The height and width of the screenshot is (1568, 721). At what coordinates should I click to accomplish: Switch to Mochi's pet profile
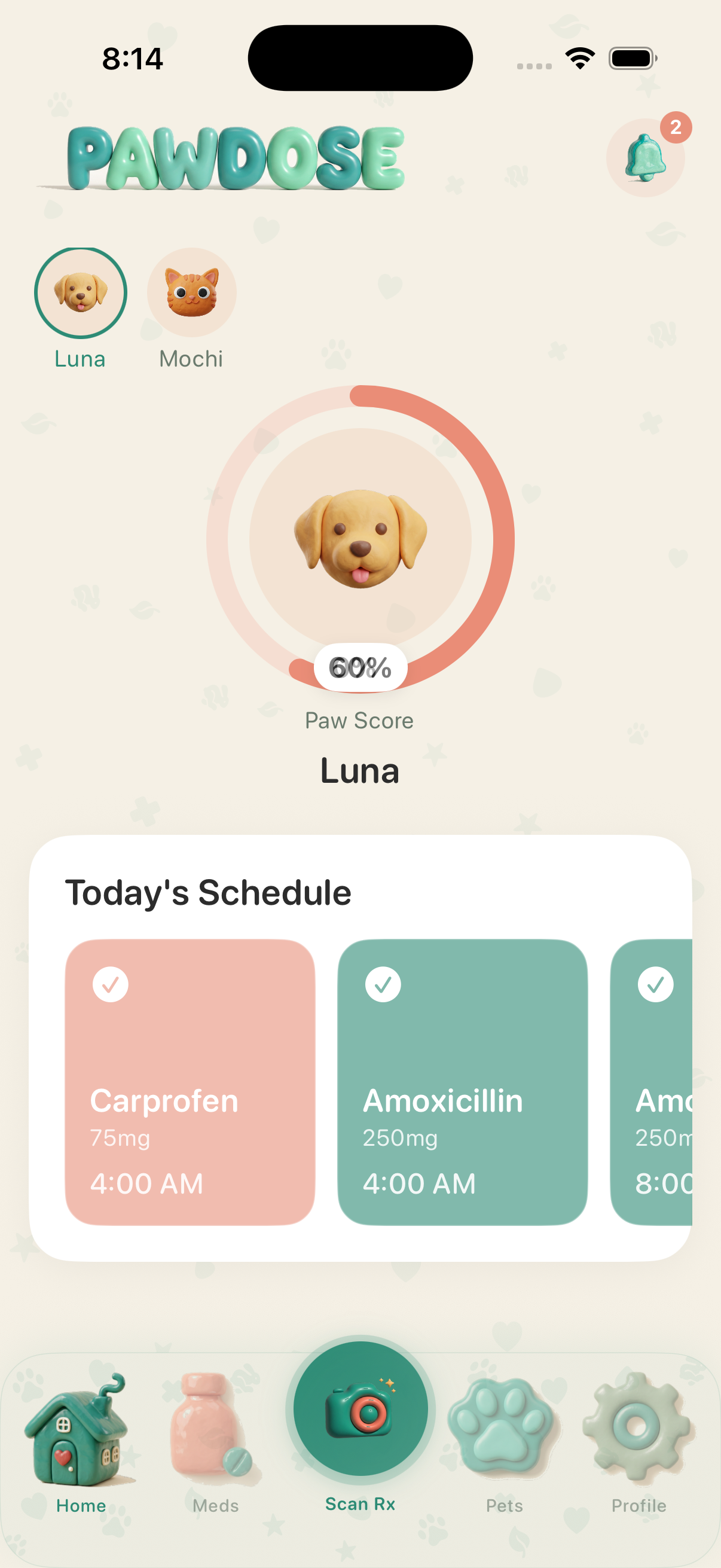click(192, 293)
